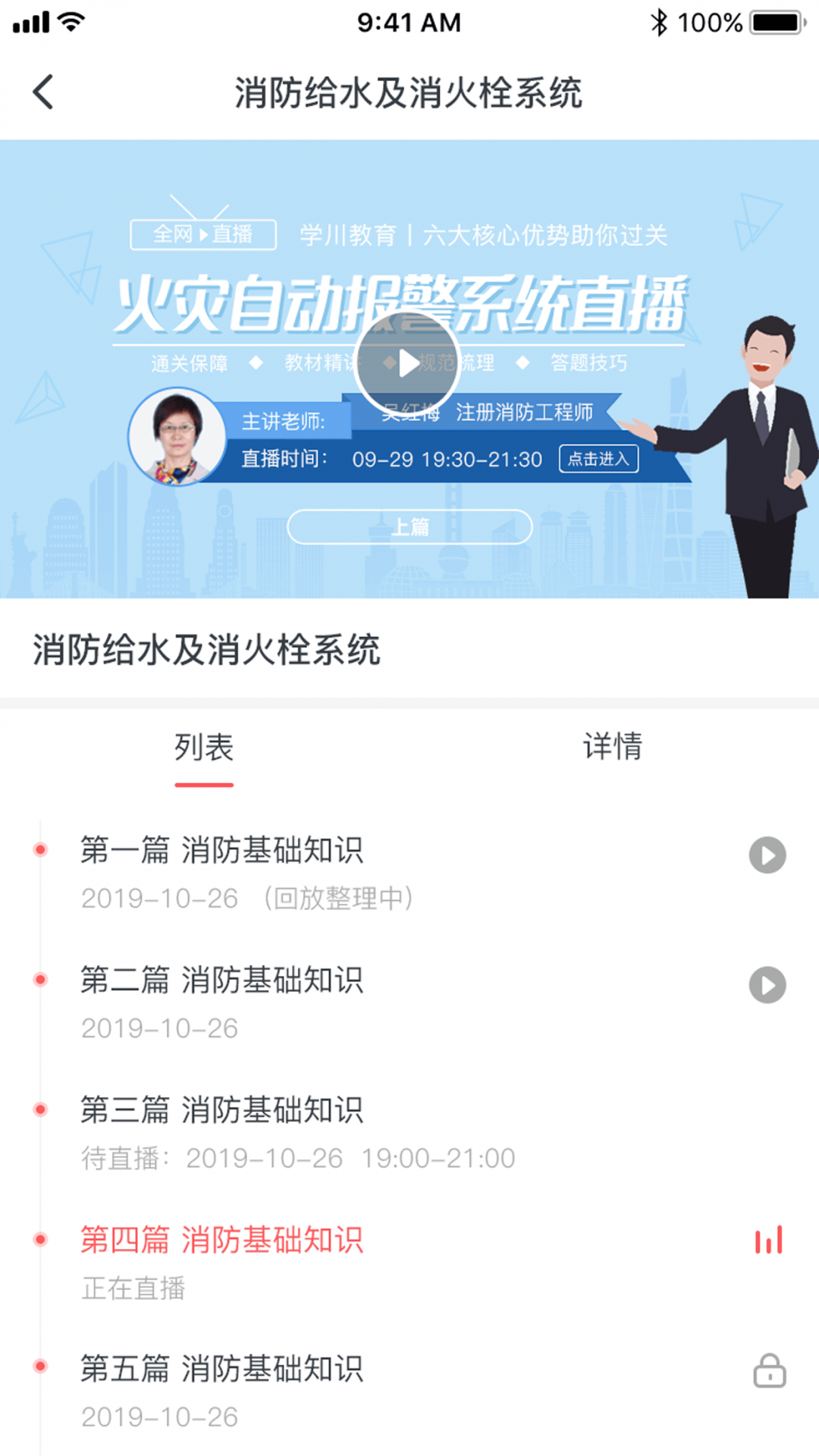The width and height of the screenshot is (819, 1456).
Task: Stay on the 列表 tab
Action: point(203,747)
